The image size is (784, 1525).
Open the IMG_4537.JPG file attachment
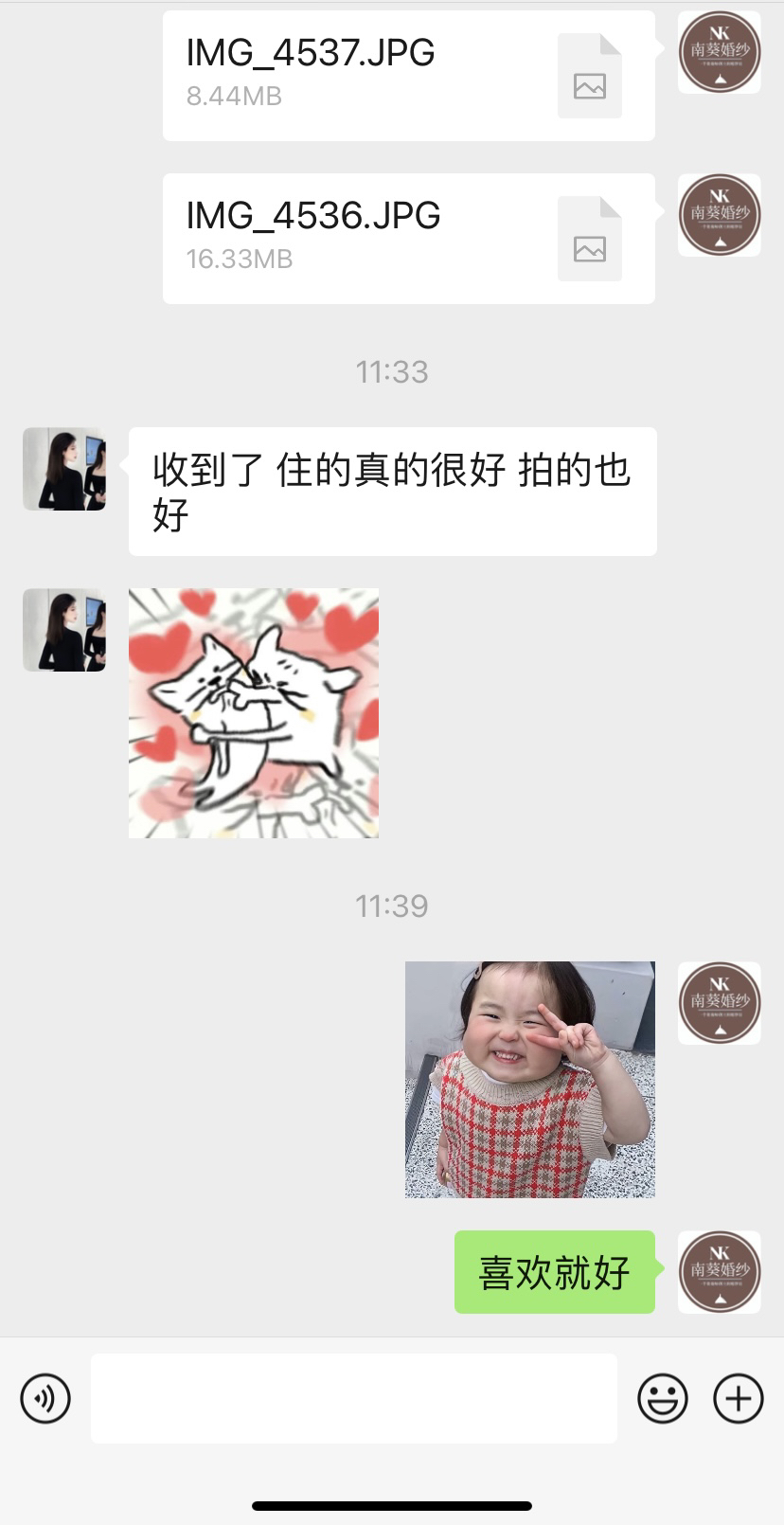point(409,76)
